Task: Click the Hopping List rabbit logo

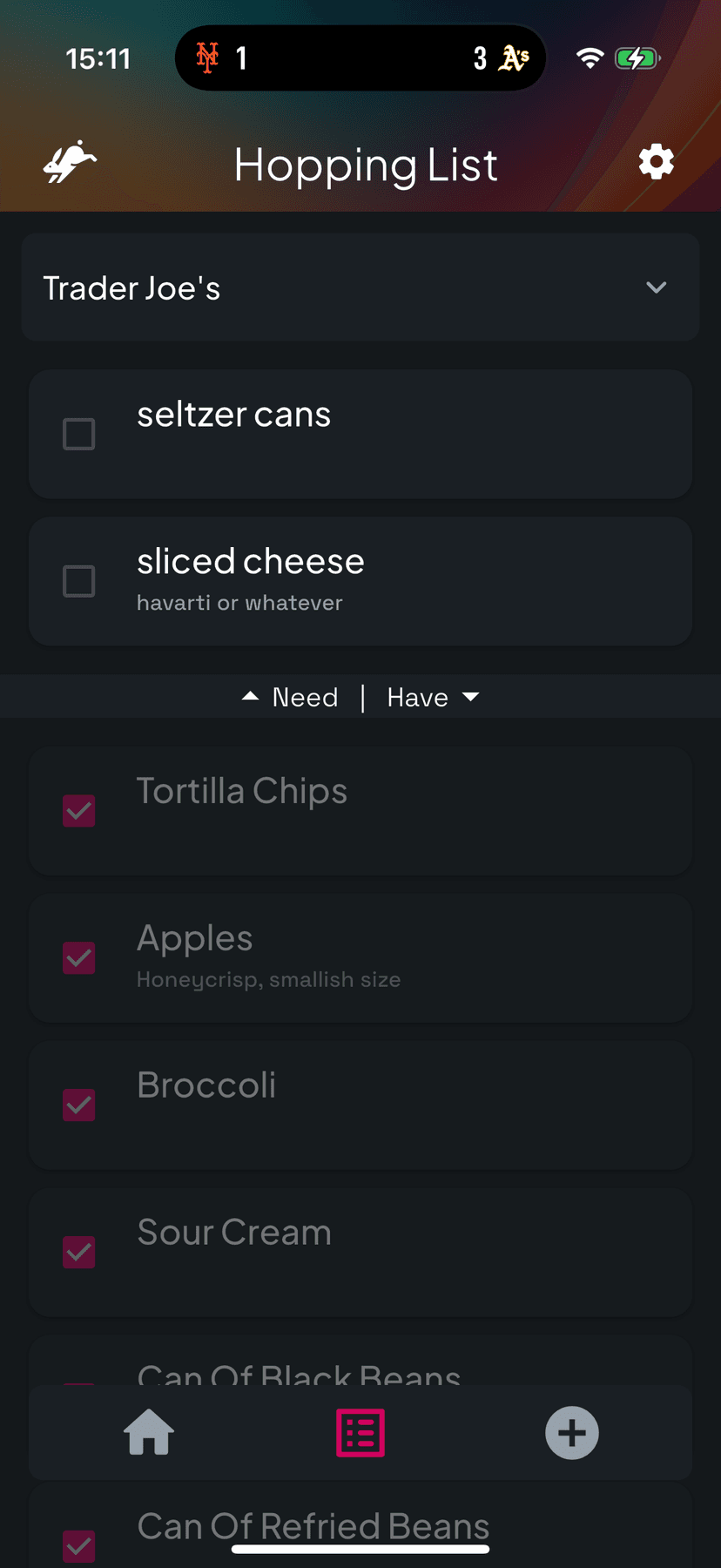Action: click(x=70, y=162)
